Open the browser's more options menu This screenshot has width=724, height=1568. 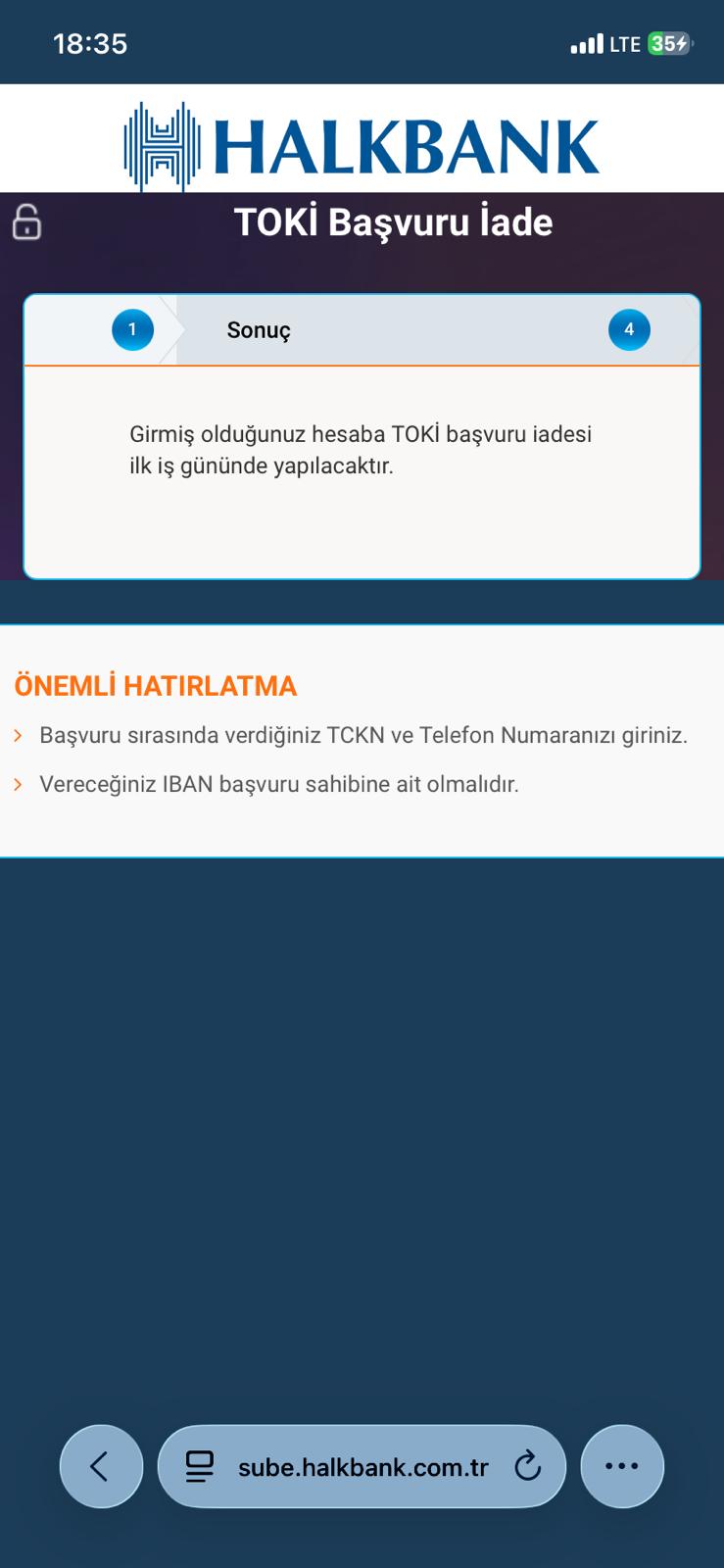[x=622, y=1466]
